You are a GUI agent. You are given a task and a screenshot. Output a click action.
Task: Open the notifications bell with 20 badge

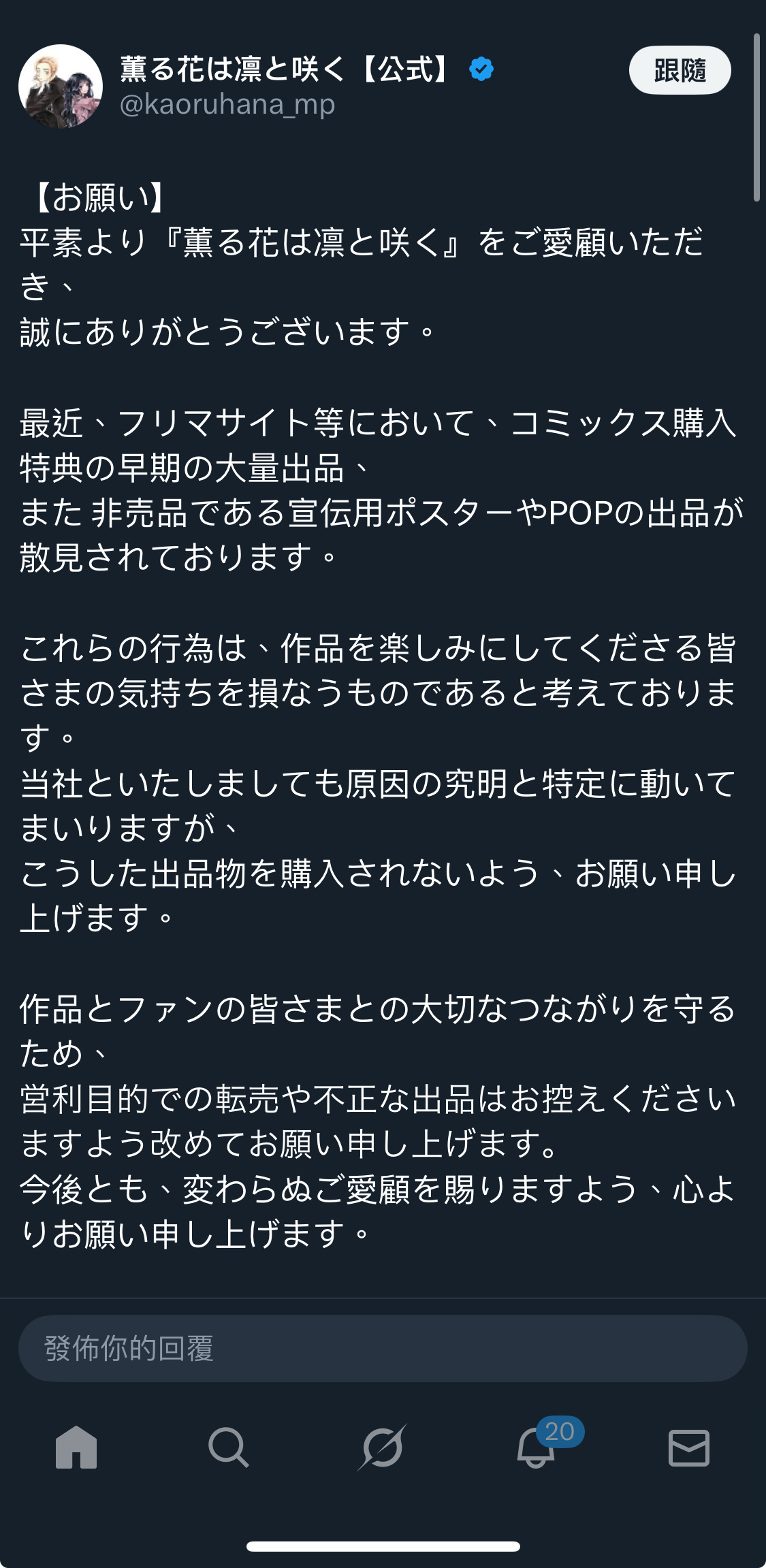pos(537,1447)
